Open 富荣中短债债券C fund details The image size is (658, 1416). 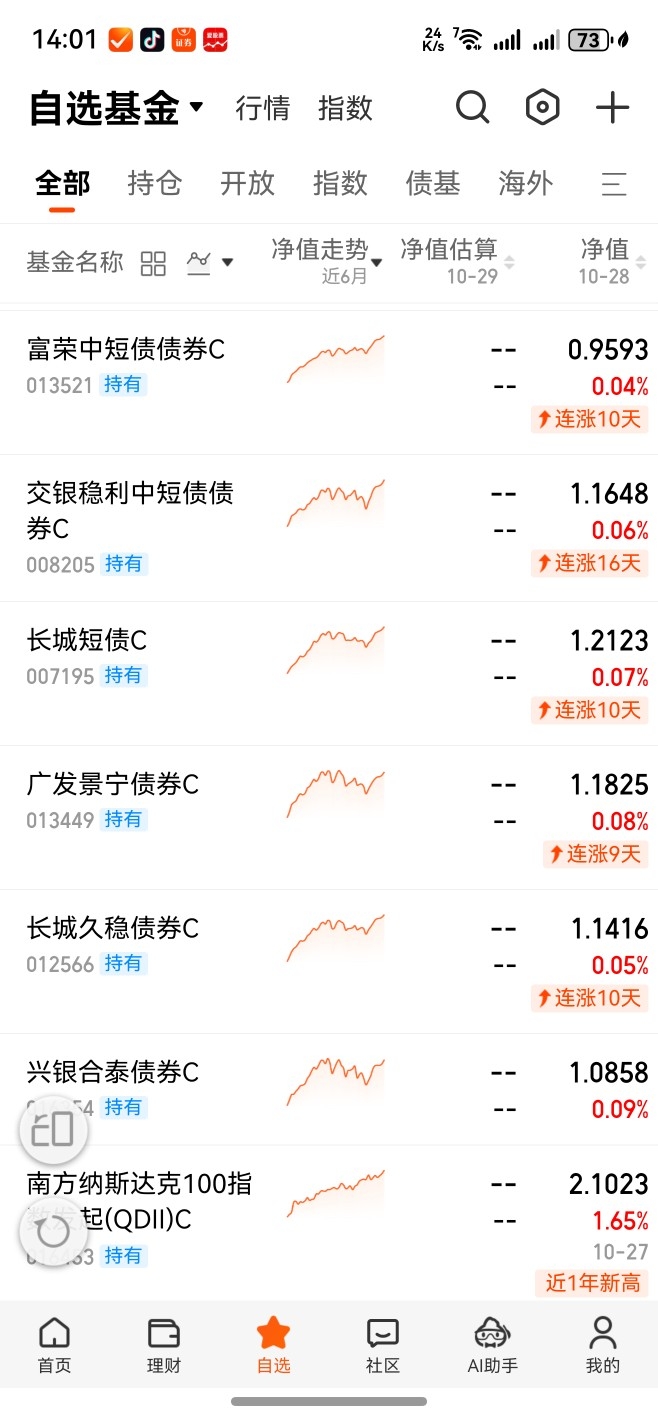126,349
